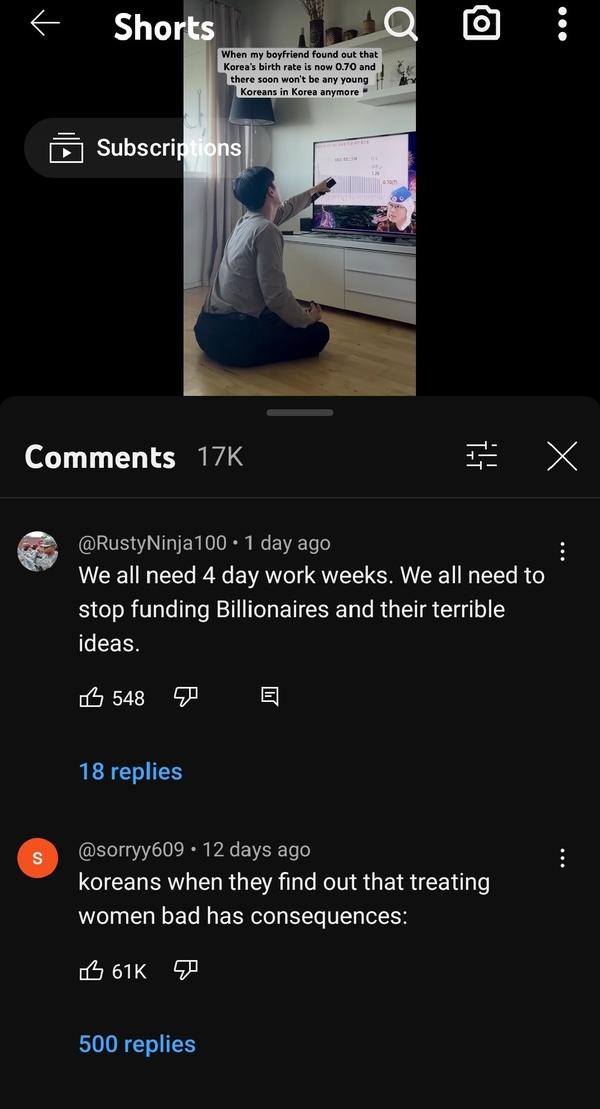Open options for sorryy609's comment
The image size is (600, 1109).
(562, 858)
